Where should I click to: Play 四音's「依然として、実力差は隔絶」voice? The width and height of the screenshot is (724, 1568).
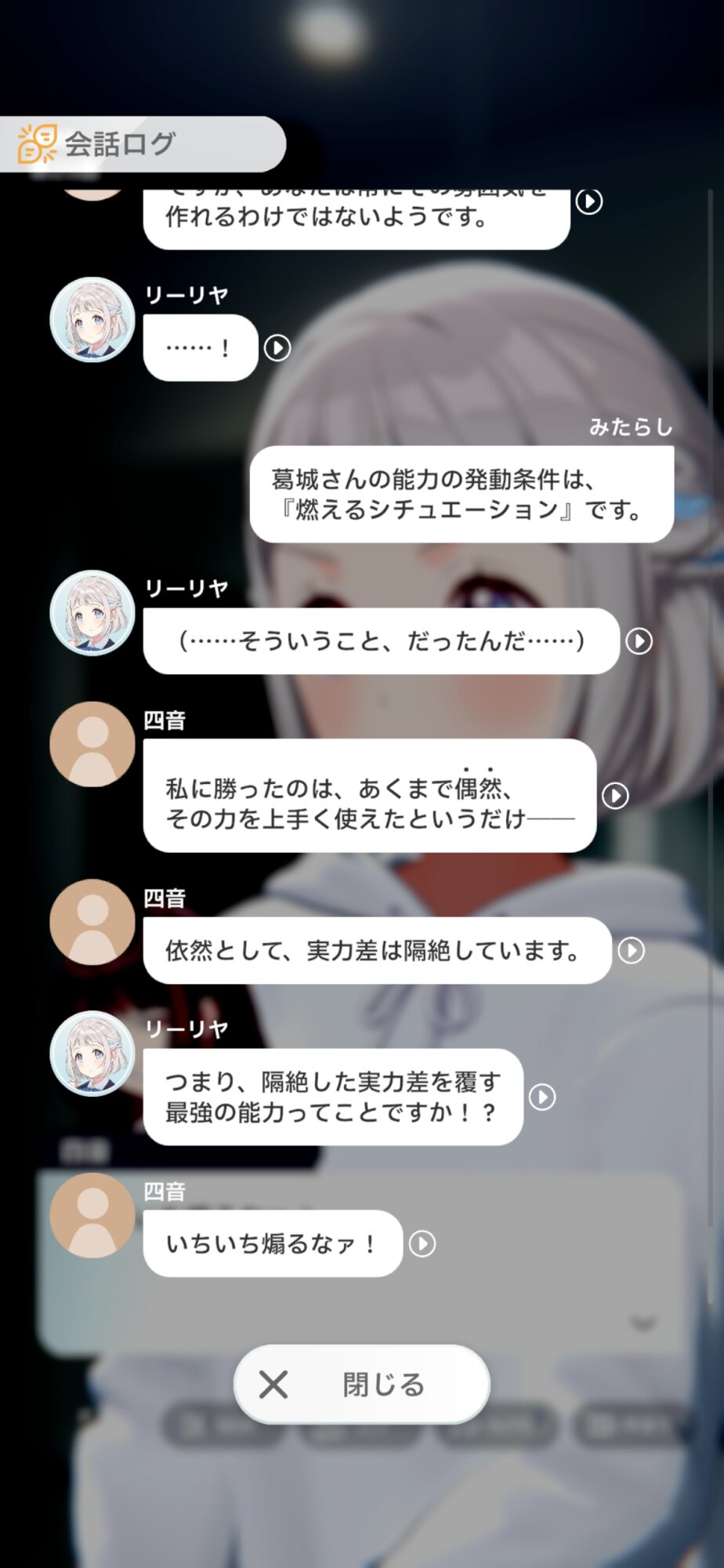(631, 951)
